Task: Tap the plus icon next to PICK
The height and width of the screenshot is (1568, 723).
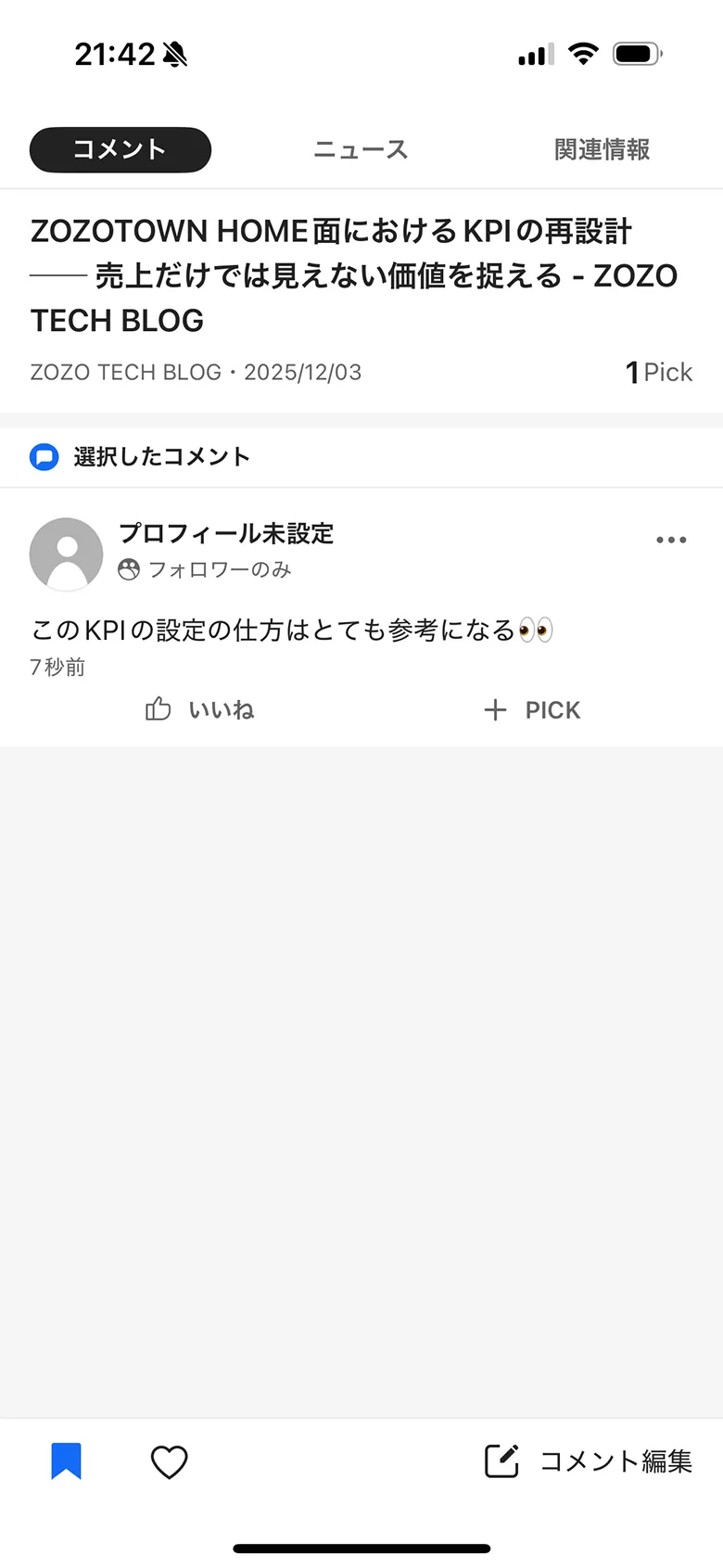Action: tap(496, 709)
